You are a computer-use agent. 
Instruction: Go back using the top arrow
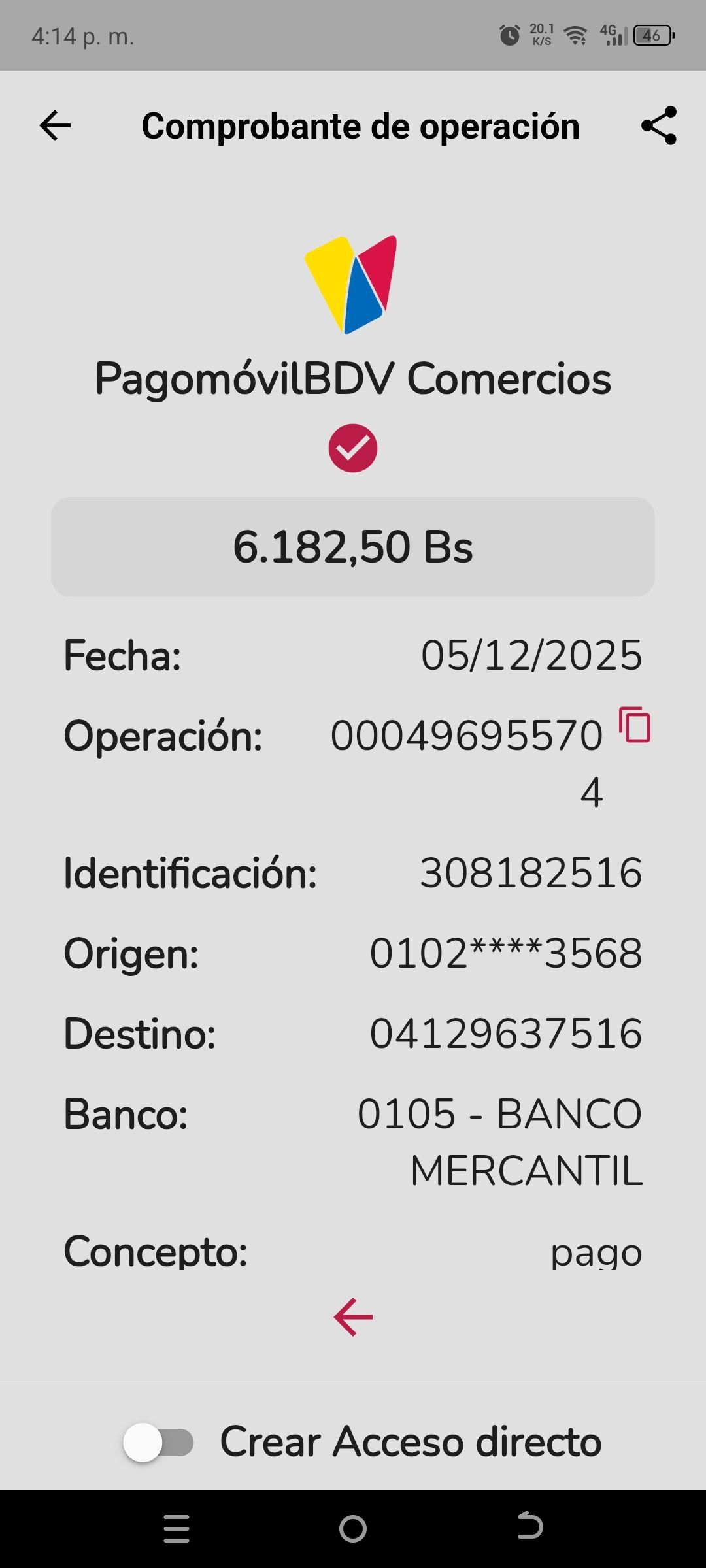pyautogui.click(x=55, y=125)
